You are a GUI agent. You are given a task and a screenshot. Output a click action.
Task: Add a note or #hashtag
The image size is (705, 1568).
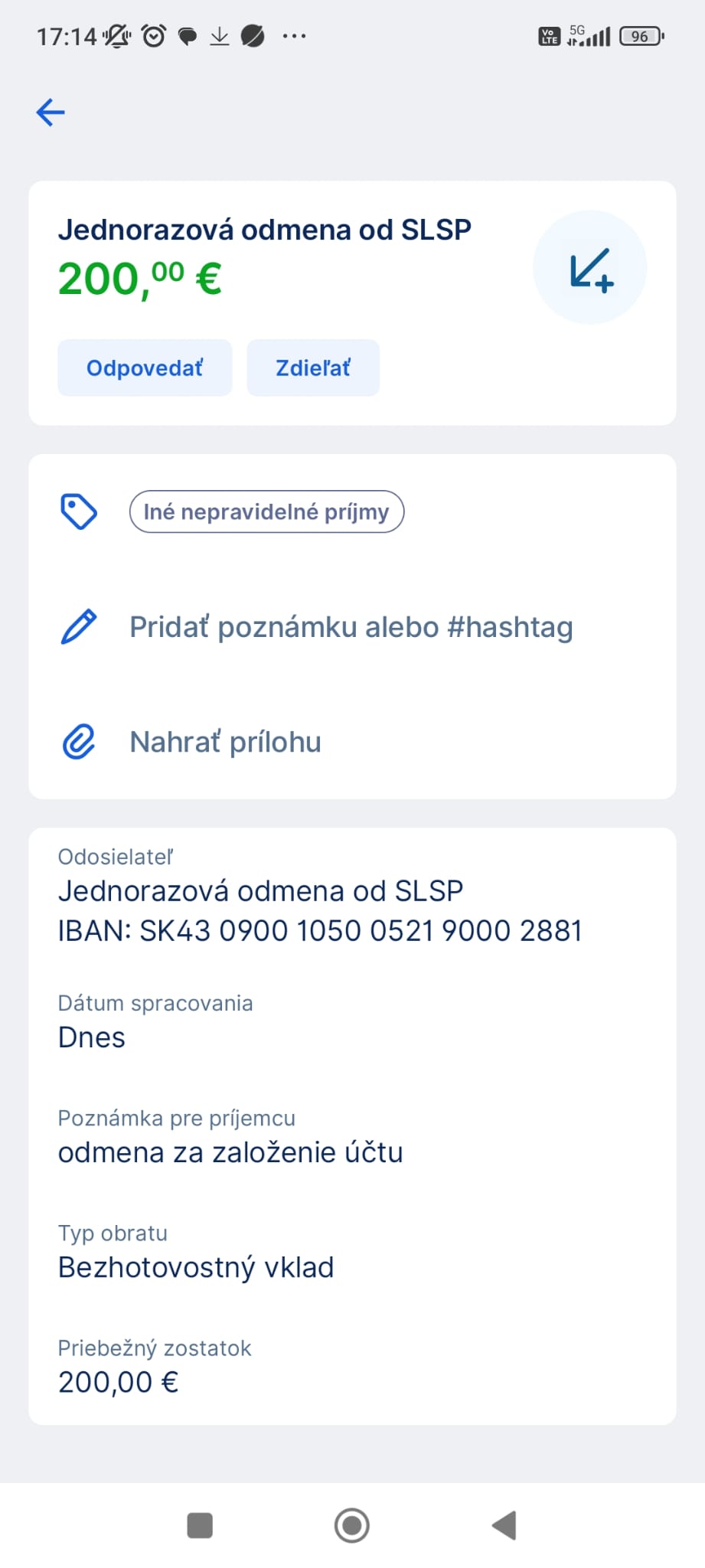click(x=352, y=627)
